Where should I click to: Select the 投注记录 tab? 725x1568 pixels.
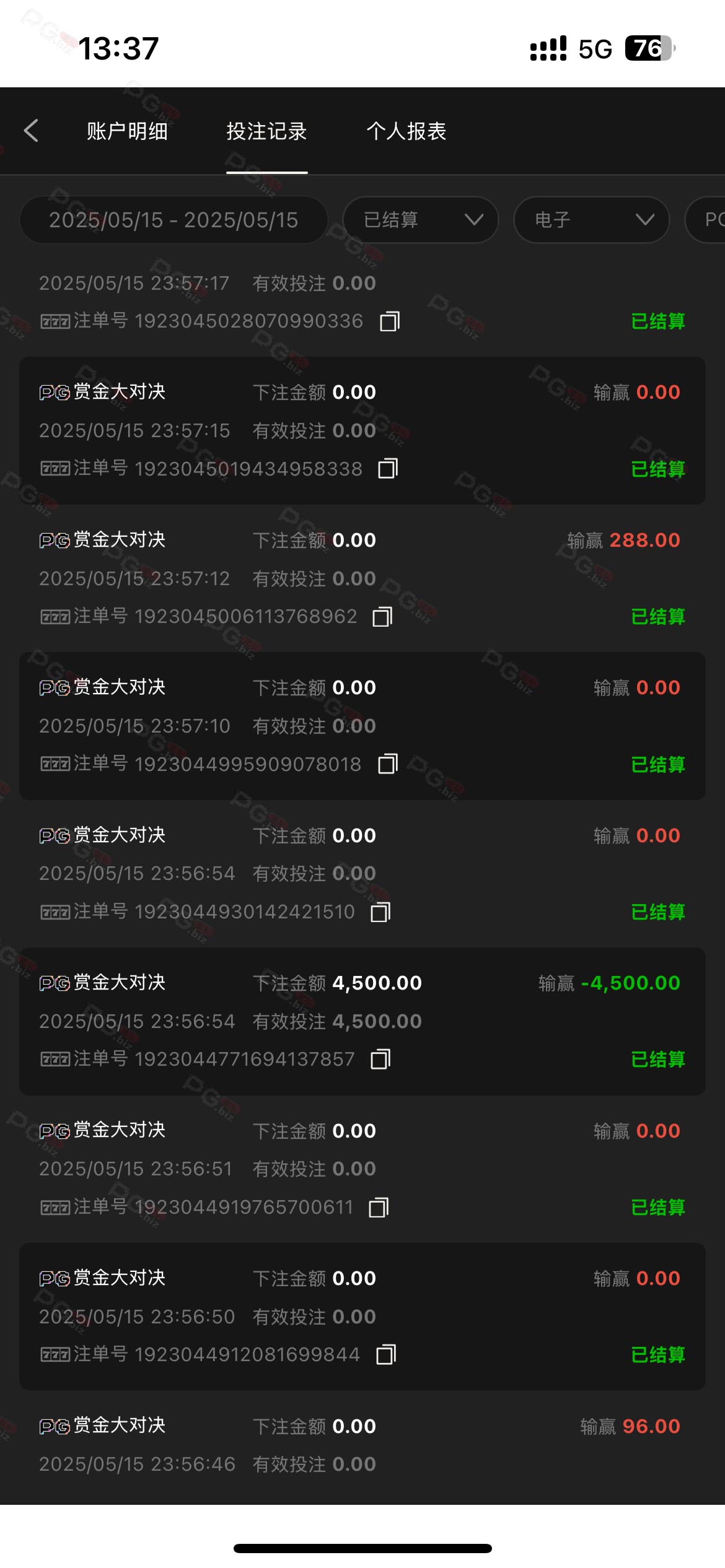266,131
